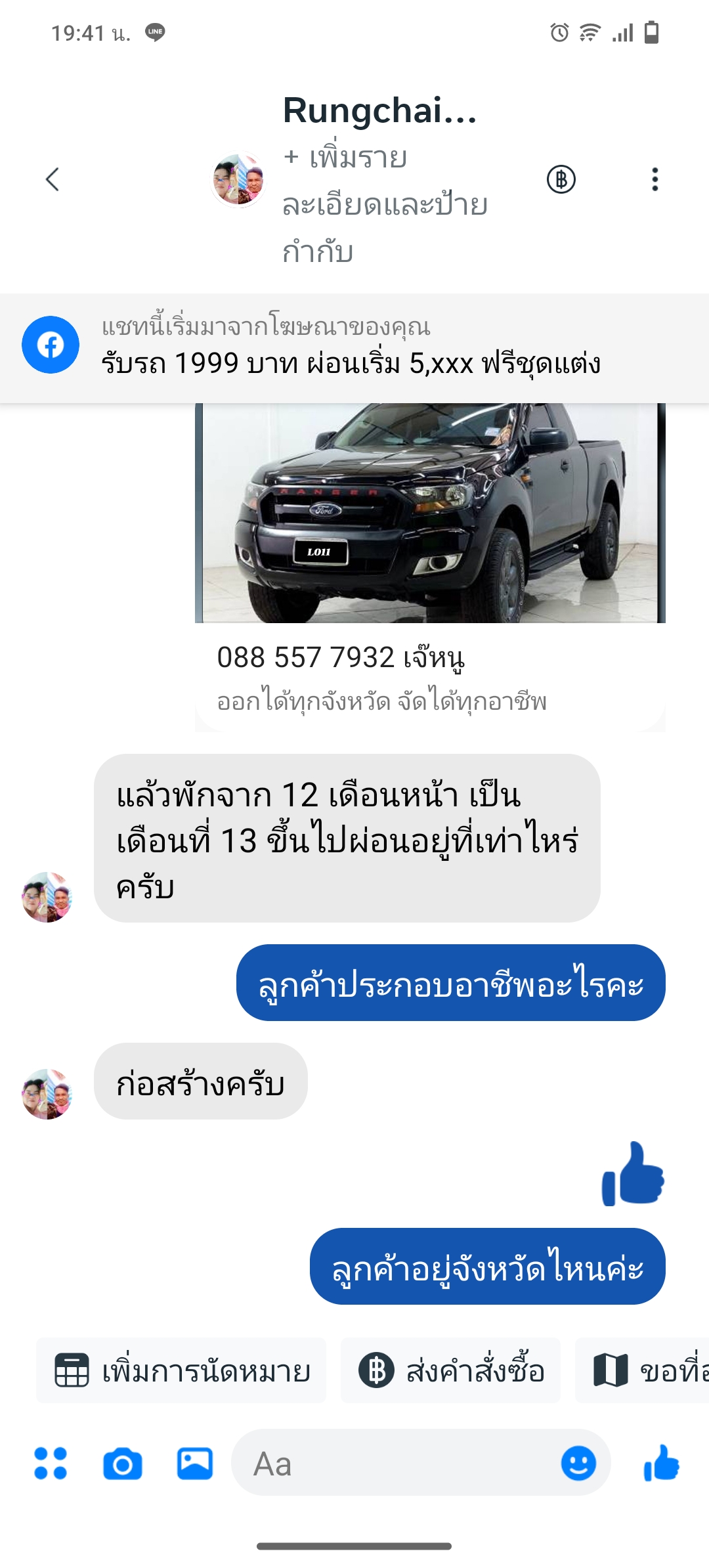Image resolution: width=709 pixels, height=1568 pixels.
Task: Open the baht payment icon in header
Action: tap(561, 179)
